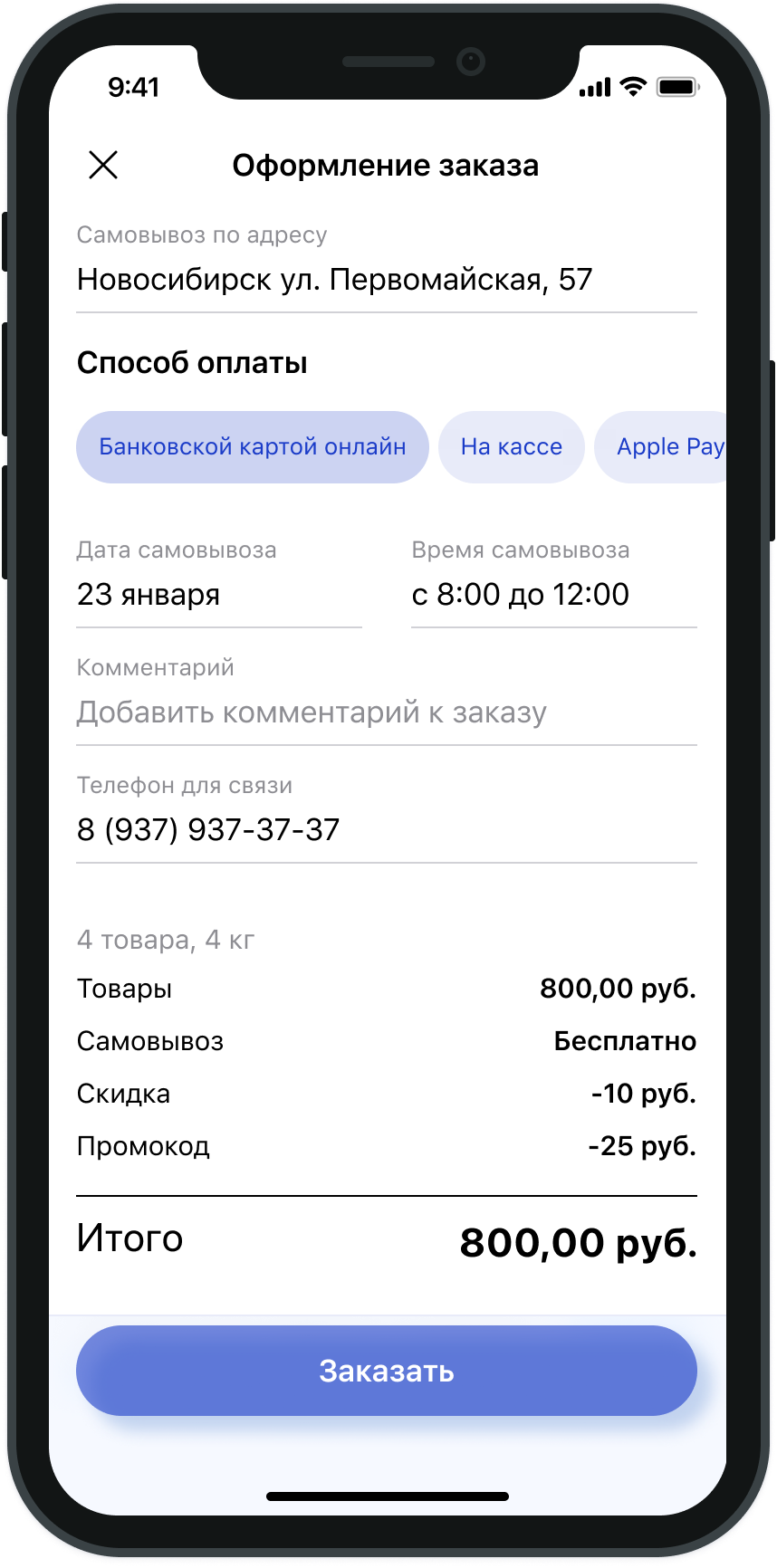Viewport: 777px width, 1568px height.
Task: Select Банковской картой онлайн payment
Action: tap(252, 447)
